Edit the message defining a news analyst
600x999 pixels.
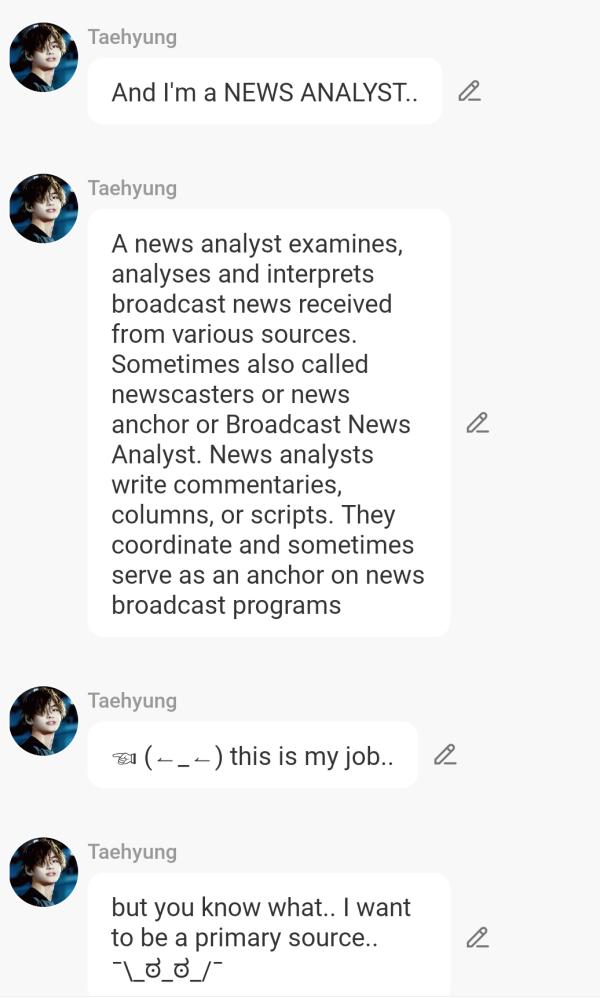pos(477,423)
